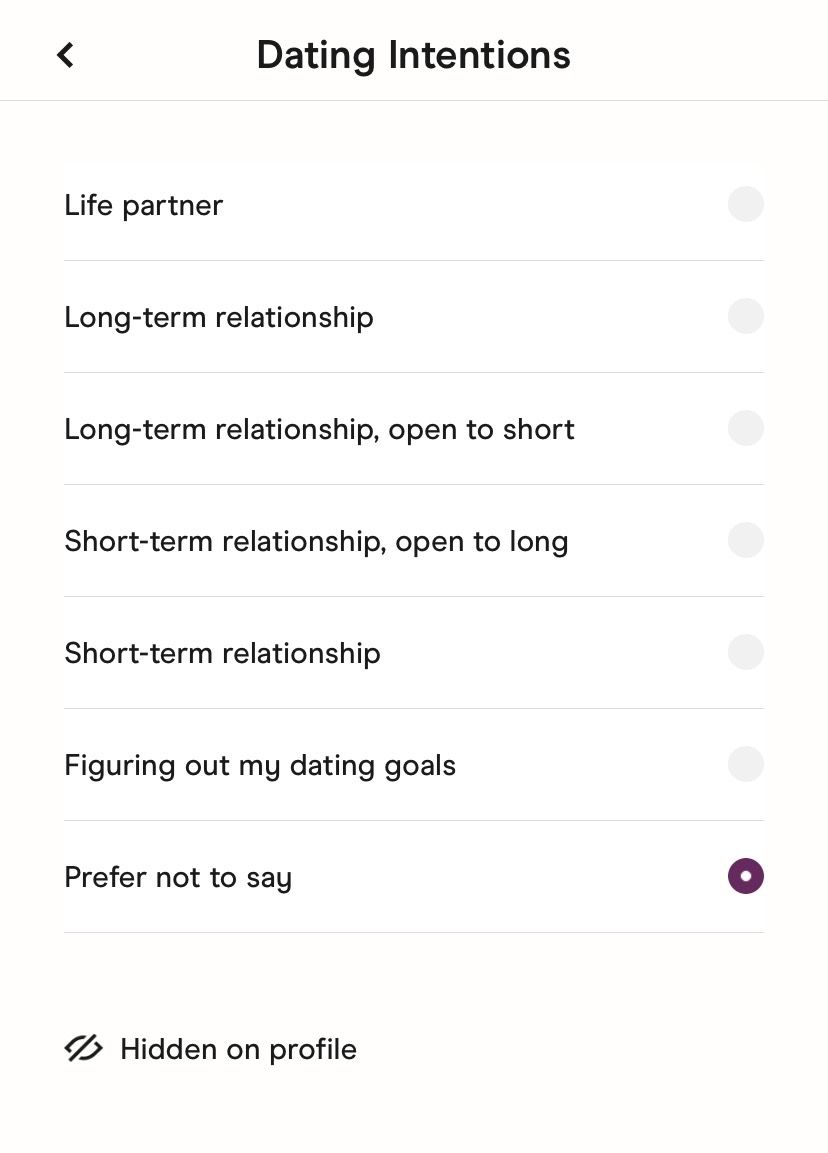
Task: Tap the Life partner text label
Action: pyautogui.click(x=143, y=204)
